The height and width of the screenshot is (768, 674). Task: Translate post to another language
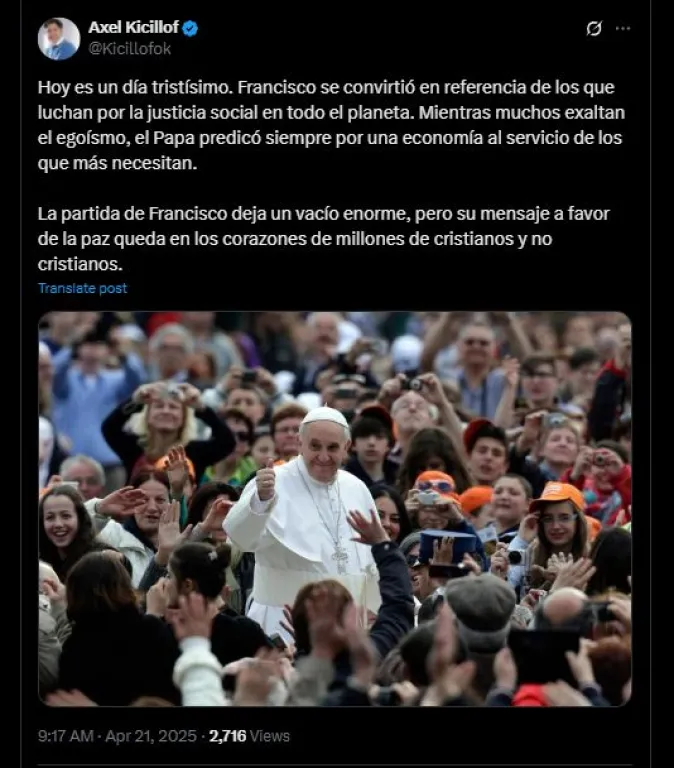(x=83, y=288)
